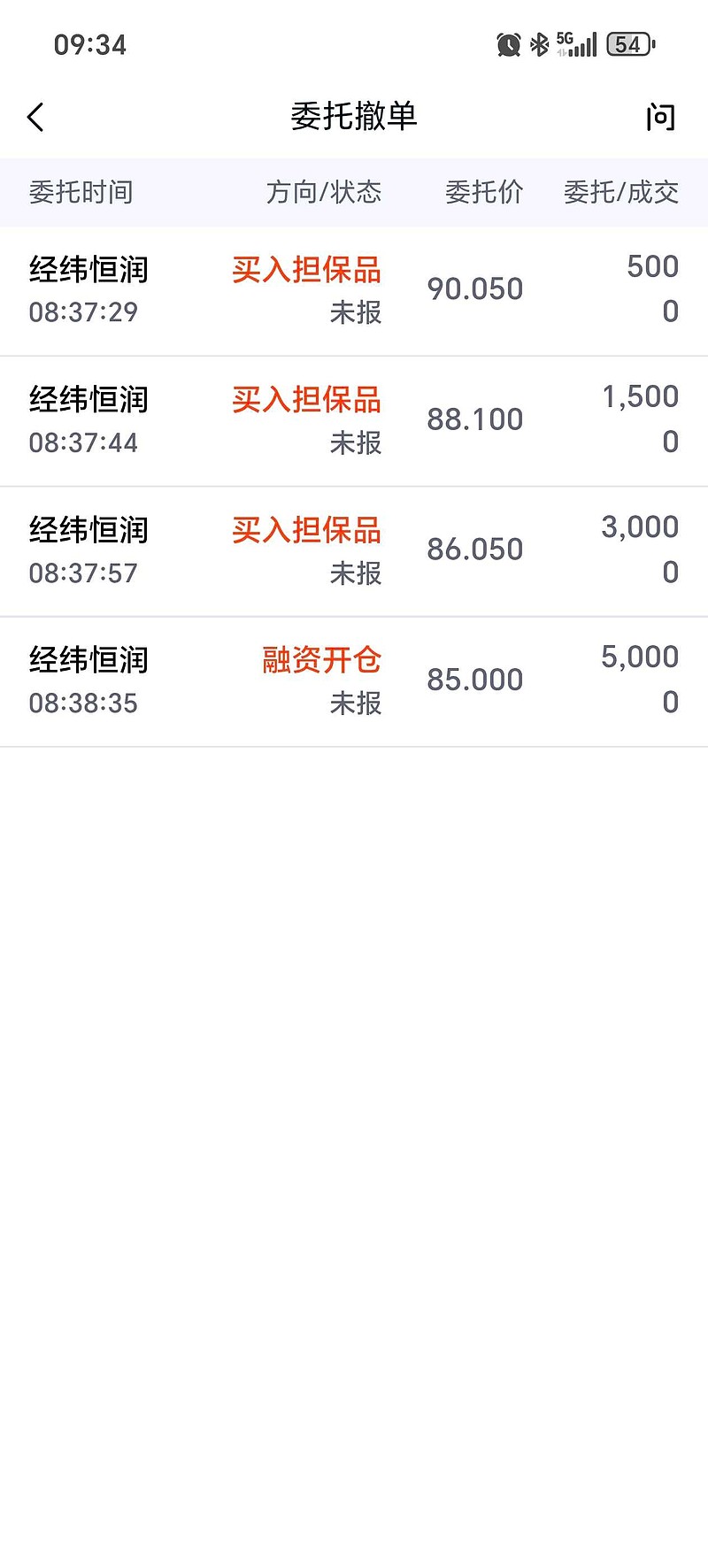This screenshot has height=1568, width=708.
Task: Select the 08:37:44 order at 88.100
Action: click(x=354, y=420)
